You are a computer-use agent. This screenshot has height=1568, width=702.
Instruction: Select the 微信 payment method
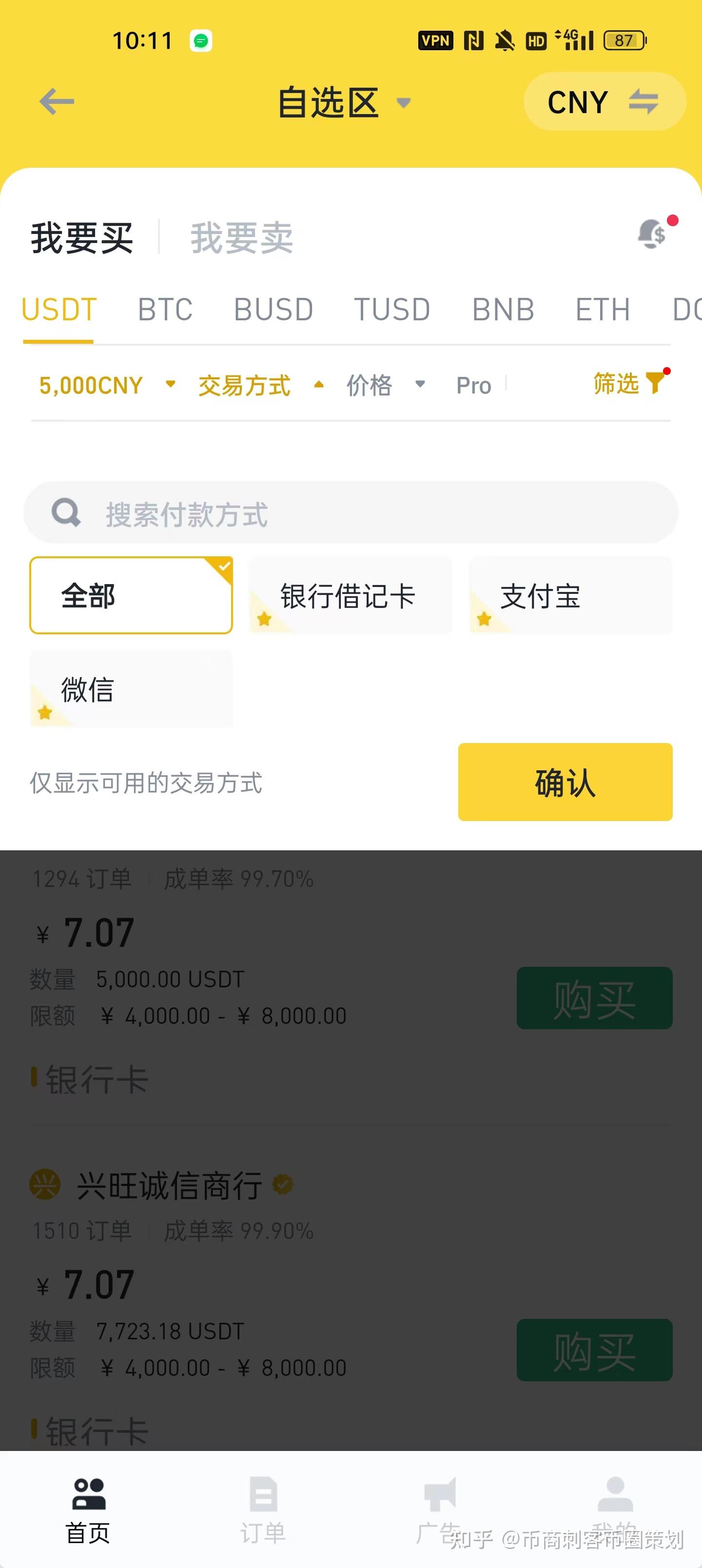pos(131,689)
